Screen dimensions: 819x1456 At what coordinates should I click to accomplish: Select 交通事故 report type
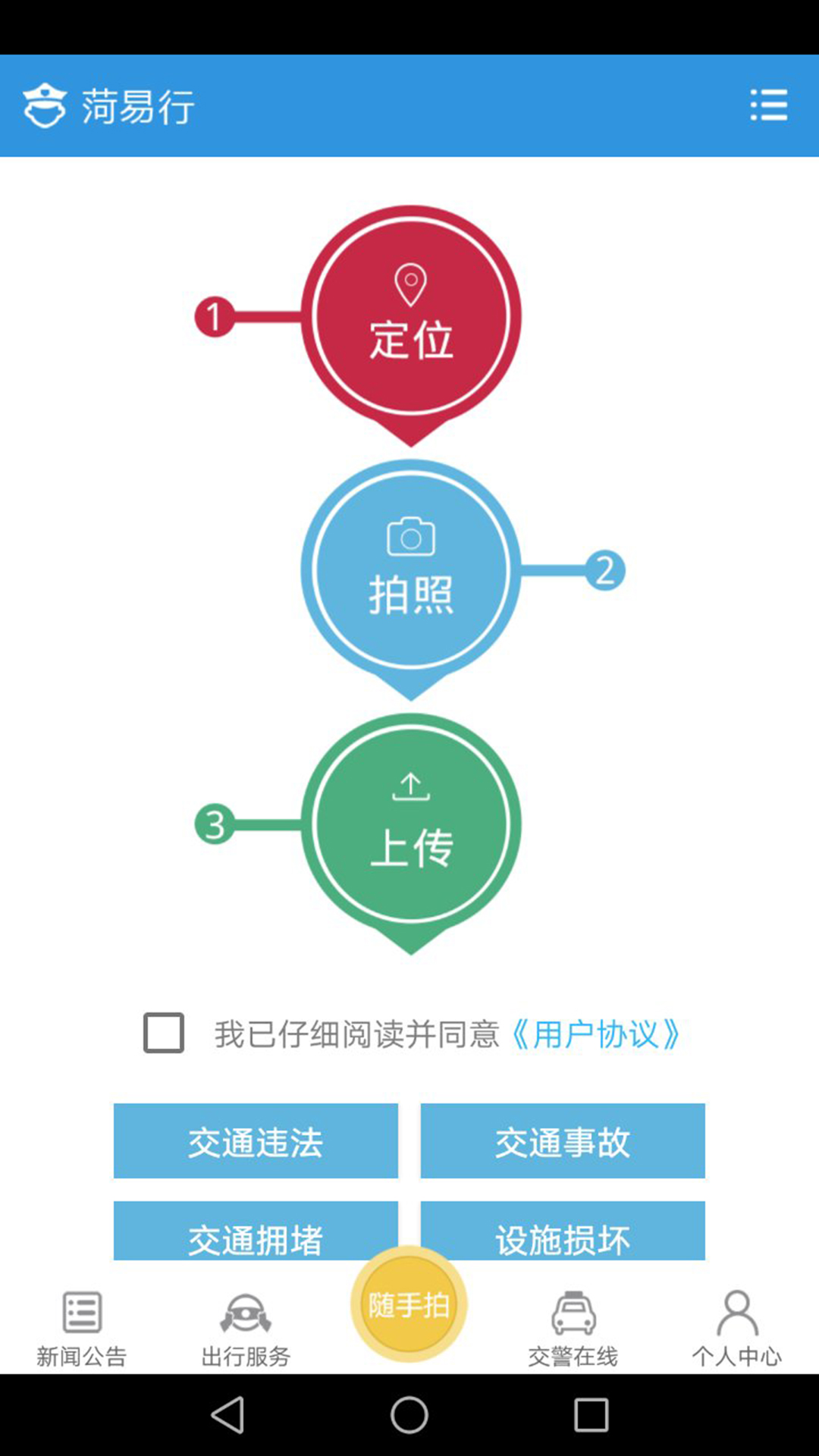pyautogui.click(x=563, y=1141)
